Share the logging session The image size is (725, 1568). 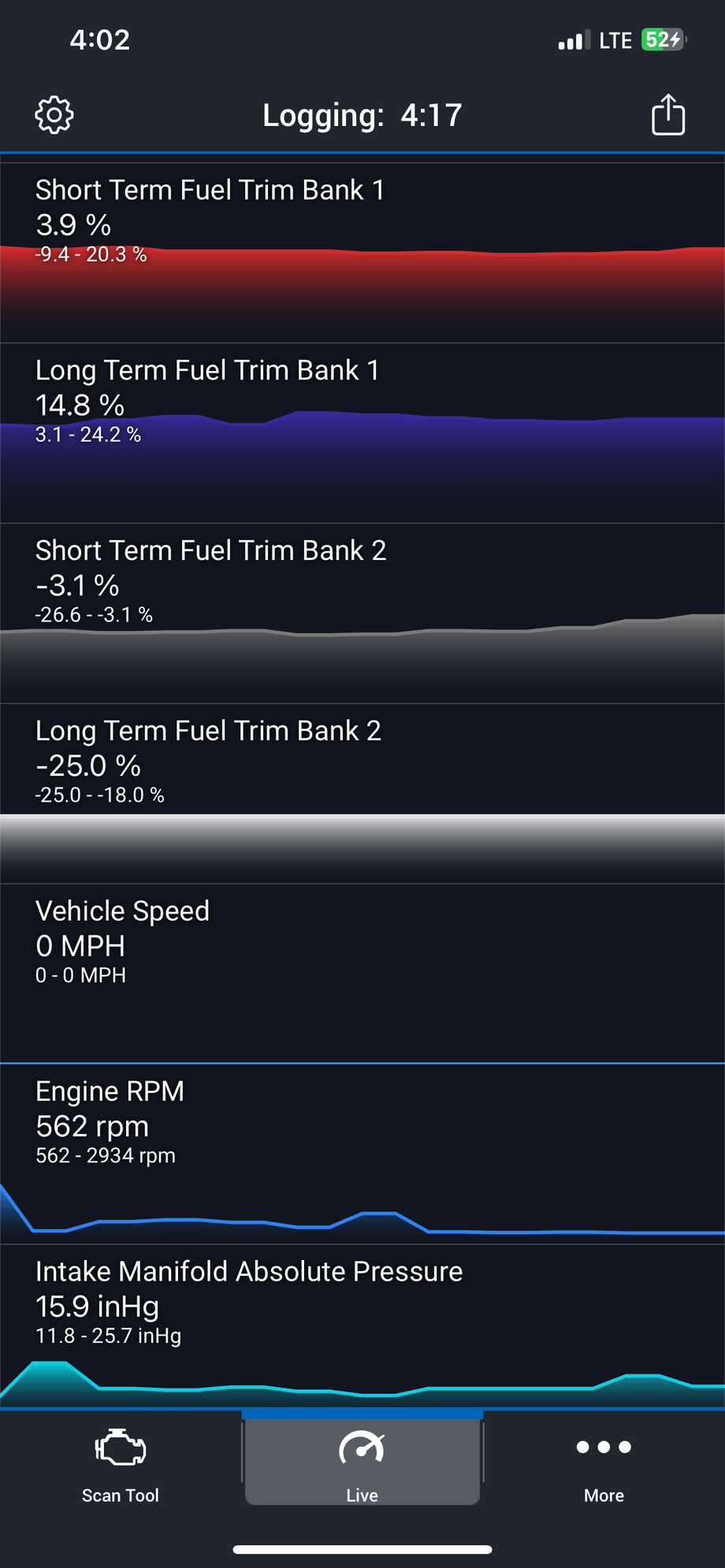point(668,116)
